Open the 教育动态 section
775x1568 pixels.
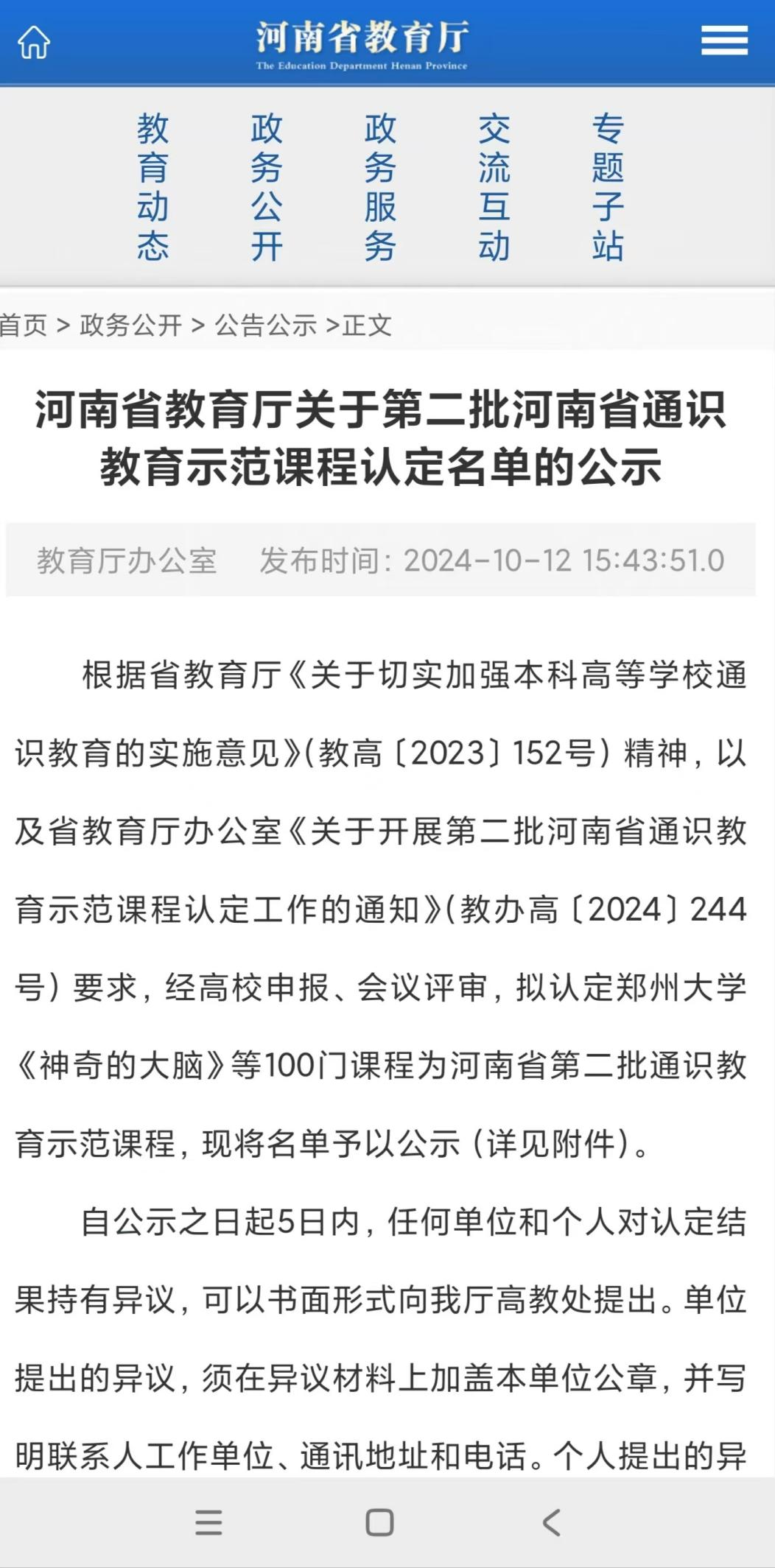coord(152,187)
